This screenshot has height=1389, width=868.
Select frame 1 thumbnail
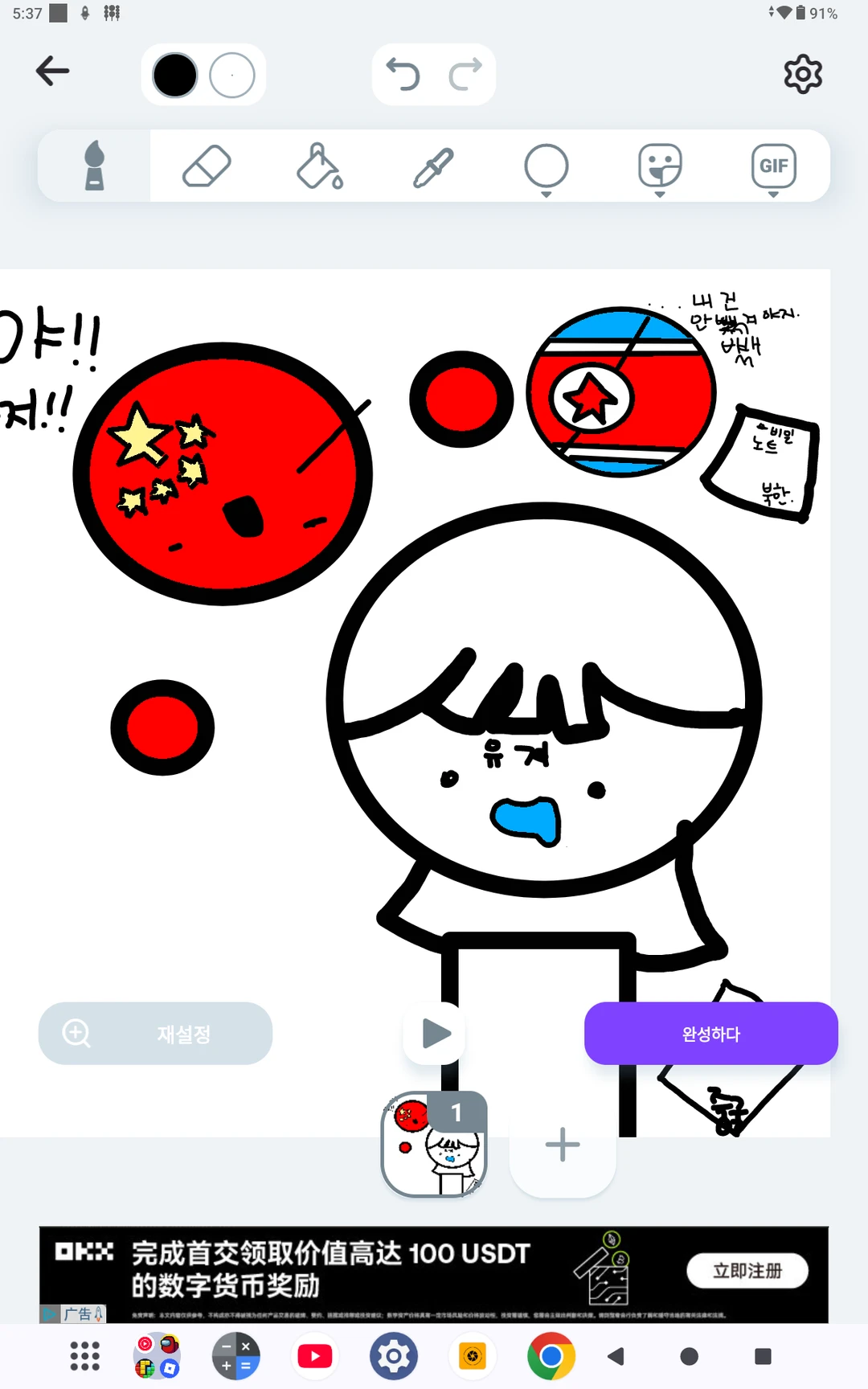434,1144
